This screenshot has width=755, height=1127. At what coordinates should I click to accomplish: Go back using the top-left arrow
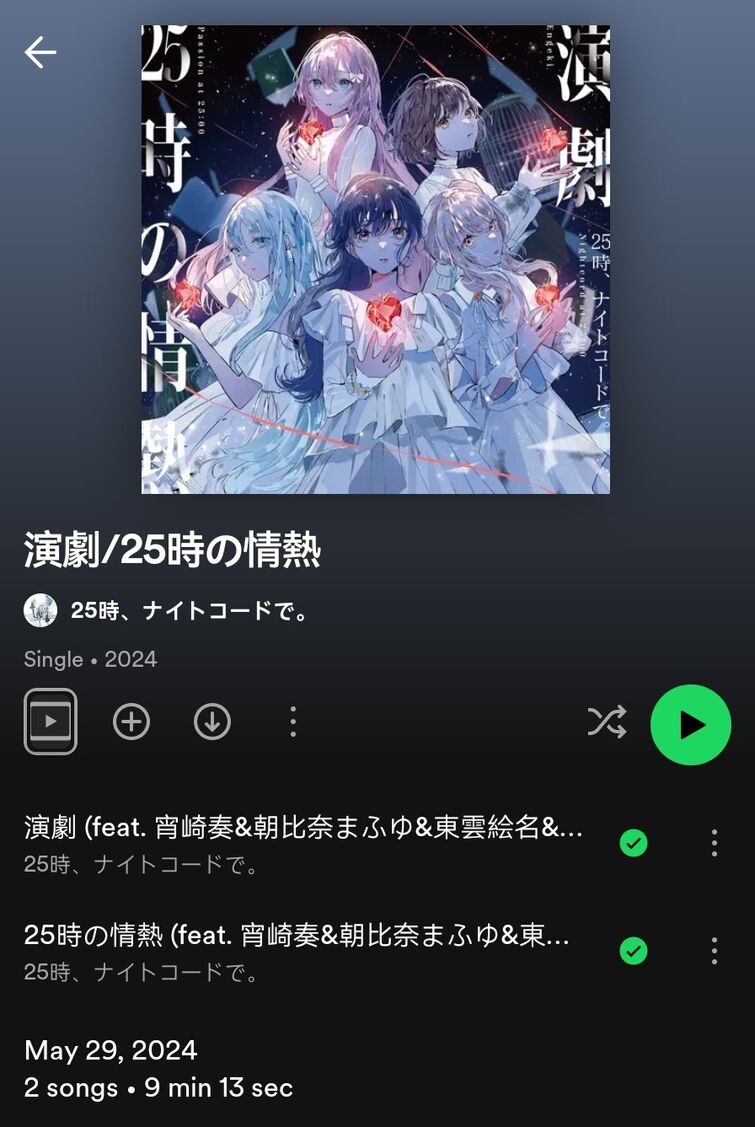(x=40, y=52)
